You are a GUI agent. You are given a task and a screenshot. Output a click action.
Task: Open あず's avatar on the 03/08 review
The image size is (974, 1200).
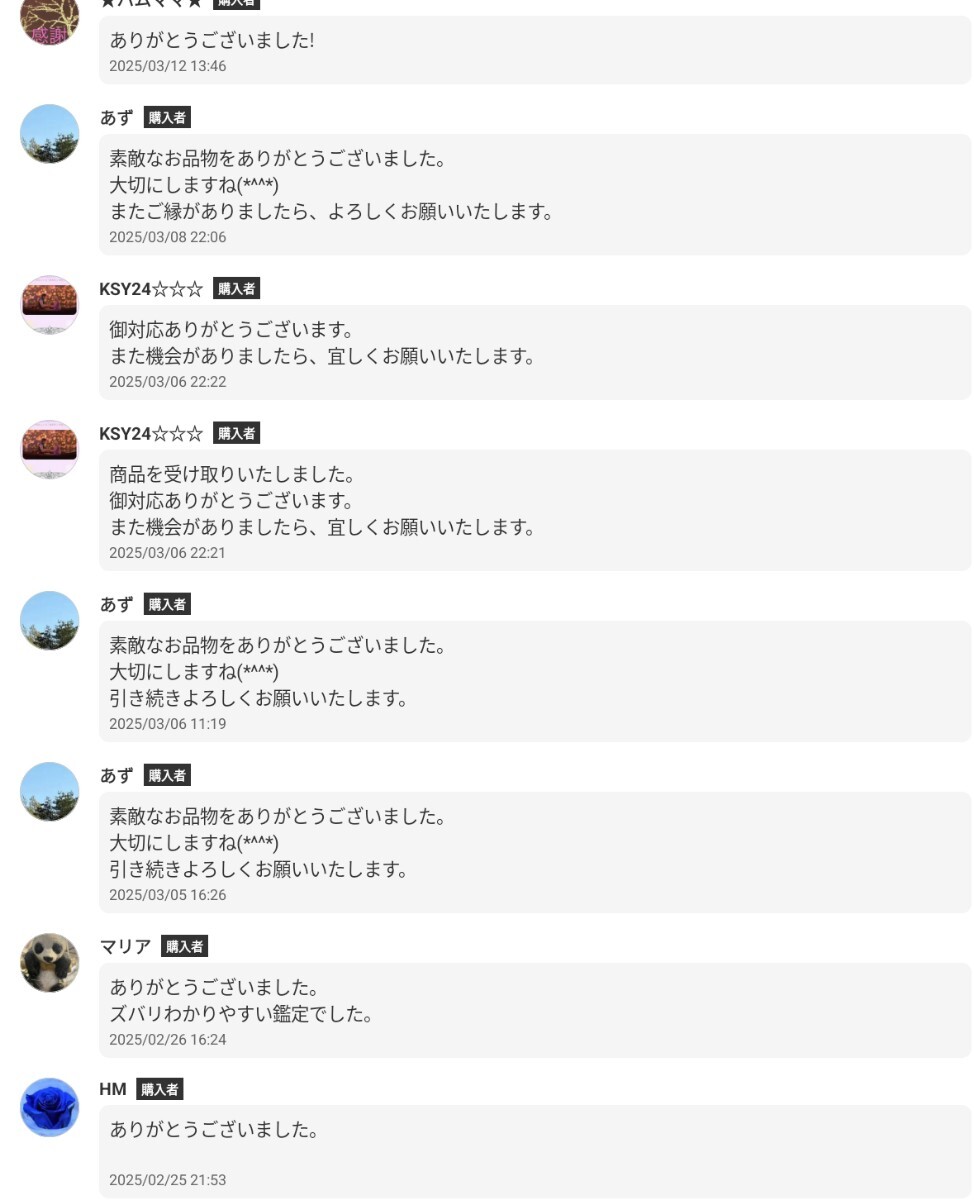(50, 134)
